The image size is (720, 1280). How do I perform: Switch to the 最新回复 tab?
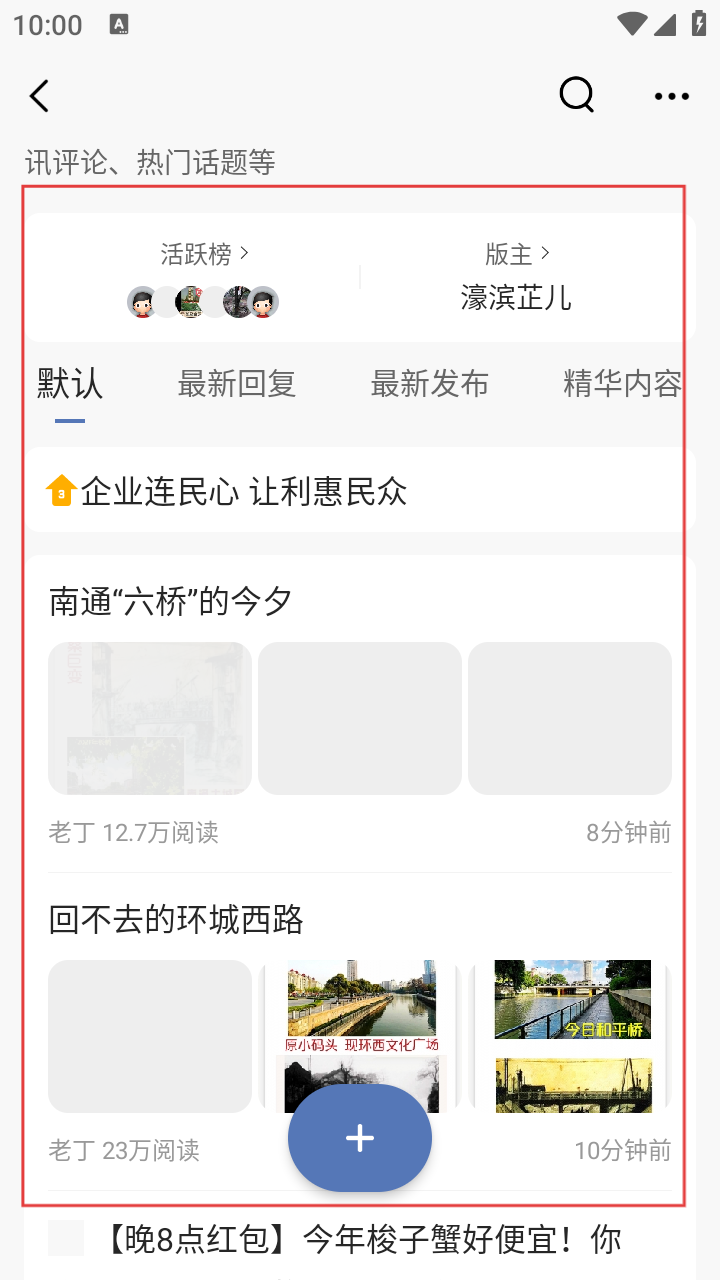(236, 384)
